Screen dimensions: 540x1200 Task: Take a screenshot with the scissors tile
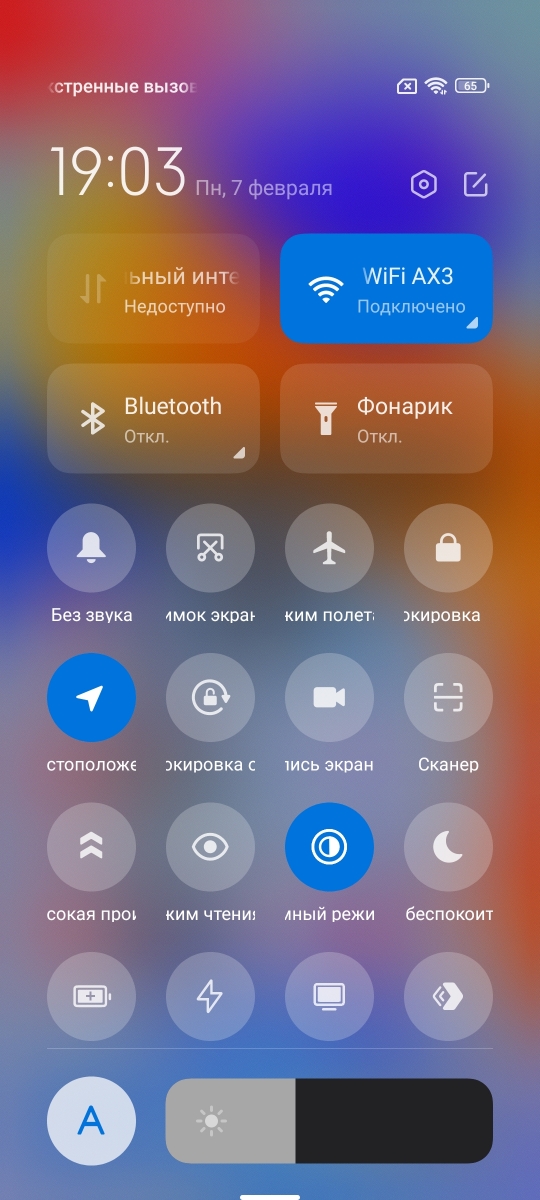pos(210,548)
